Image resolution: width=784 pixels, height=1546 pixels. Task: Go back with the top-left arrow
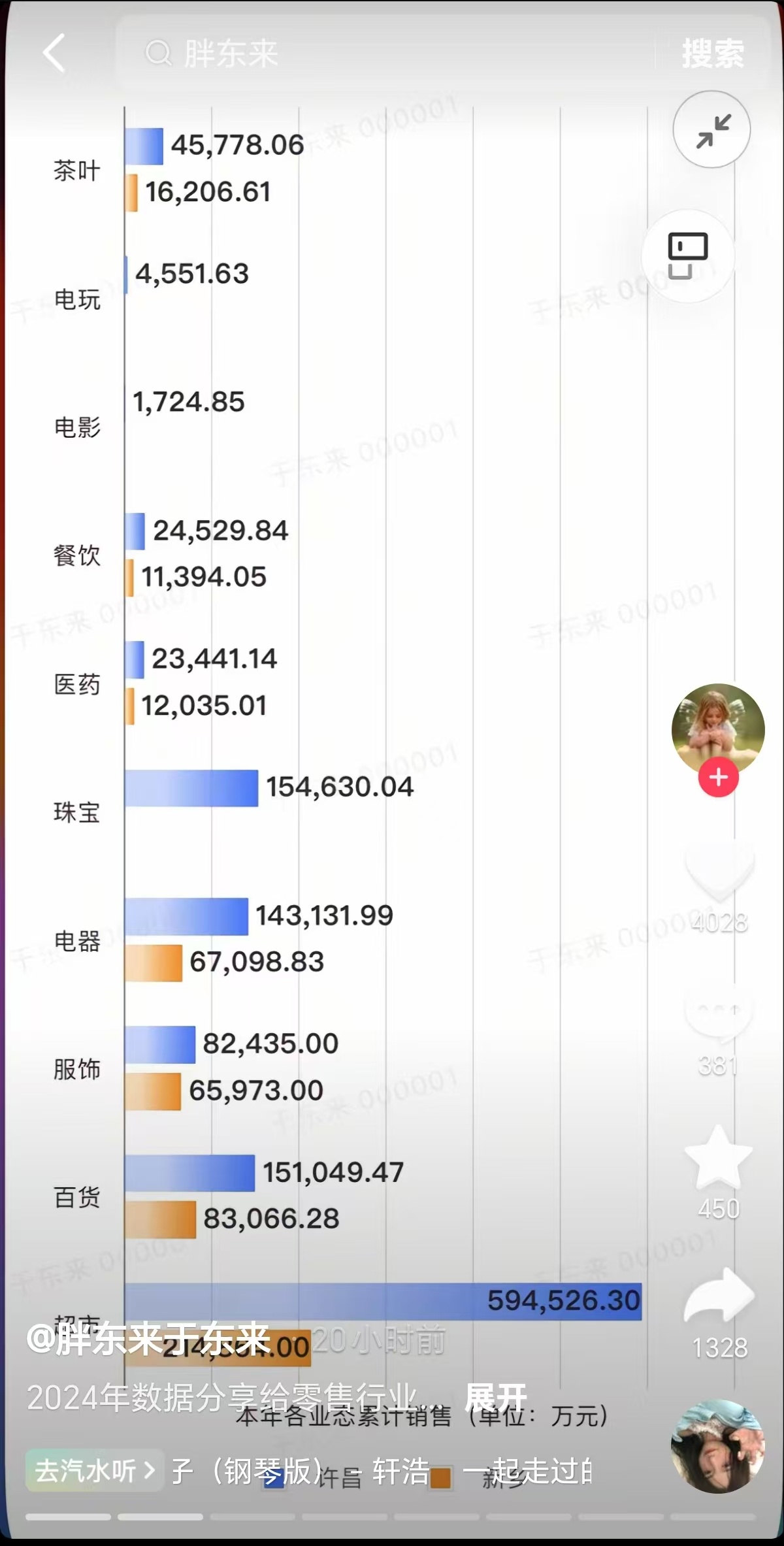(x=54, y=52)
